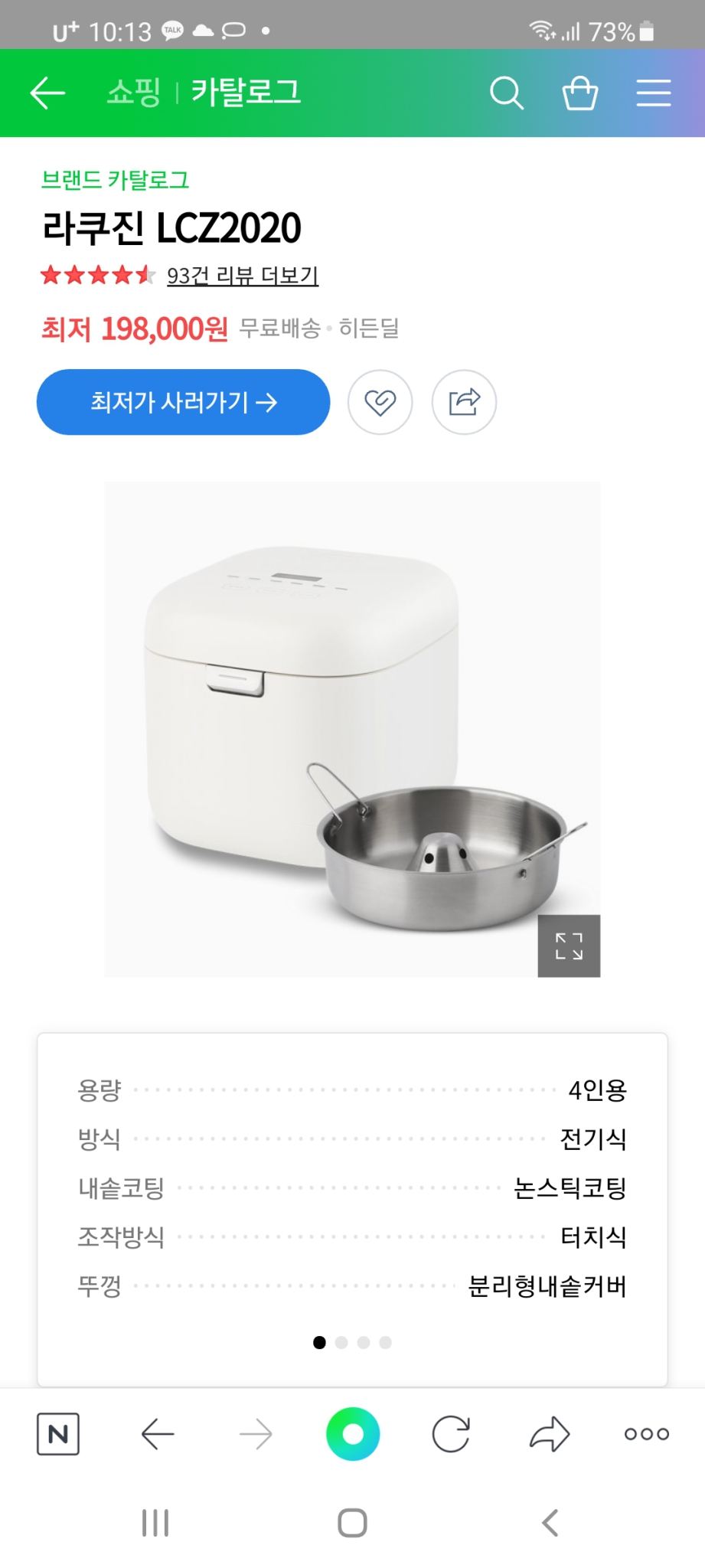
Task: Tap the star rating display
Action: click(96, 276)
